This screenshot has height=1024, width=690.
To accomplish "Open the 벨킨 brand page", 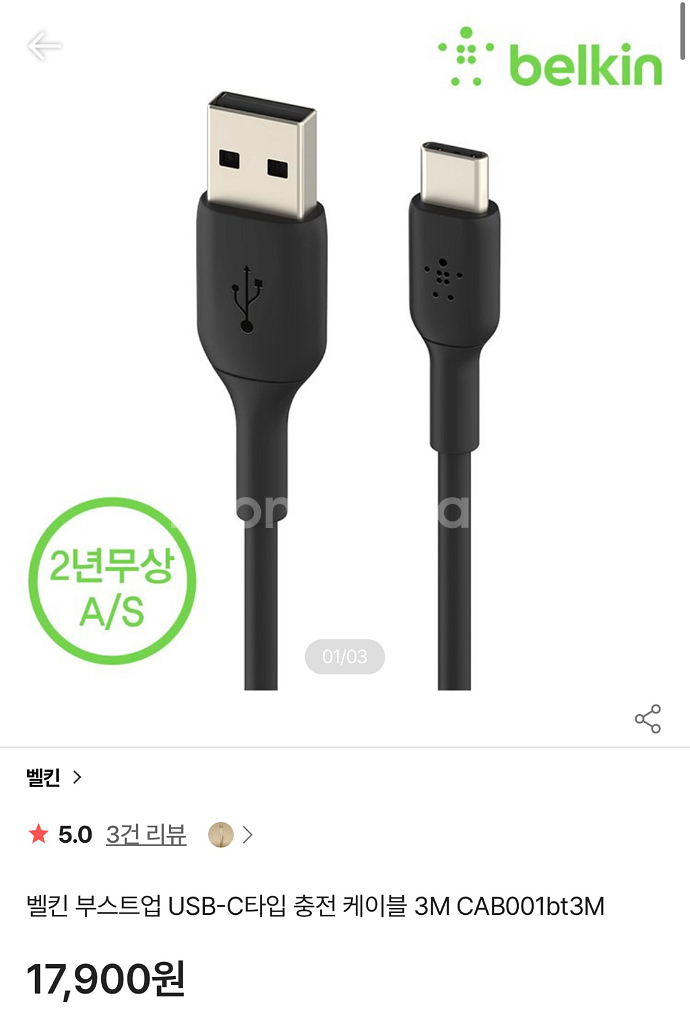I will point(54,777).
